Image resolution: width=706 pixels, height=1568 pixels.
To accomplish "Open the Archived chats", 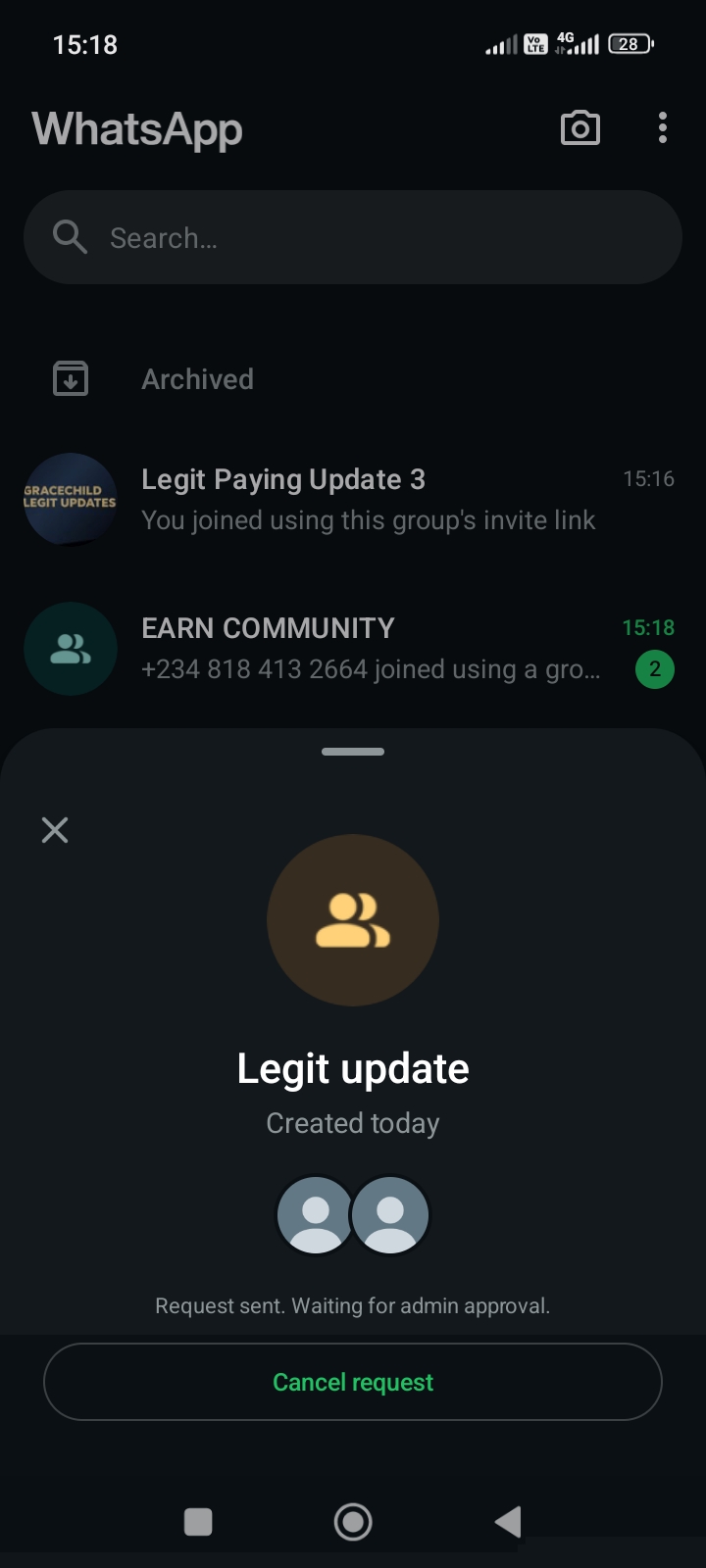I will (x=197, y=379).
